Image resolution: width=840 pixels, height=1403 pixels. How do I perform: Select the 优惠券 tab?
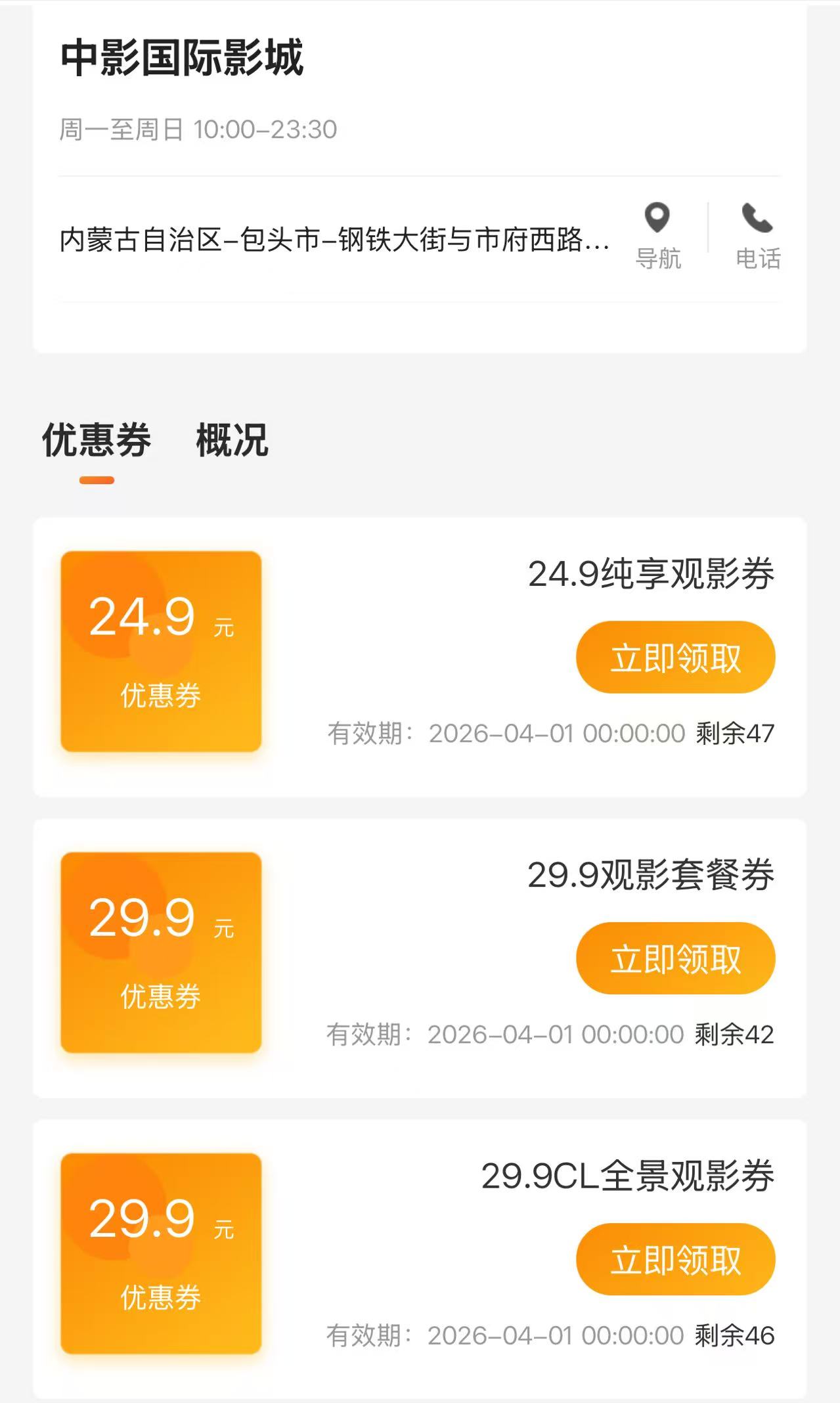click(97, 440)
